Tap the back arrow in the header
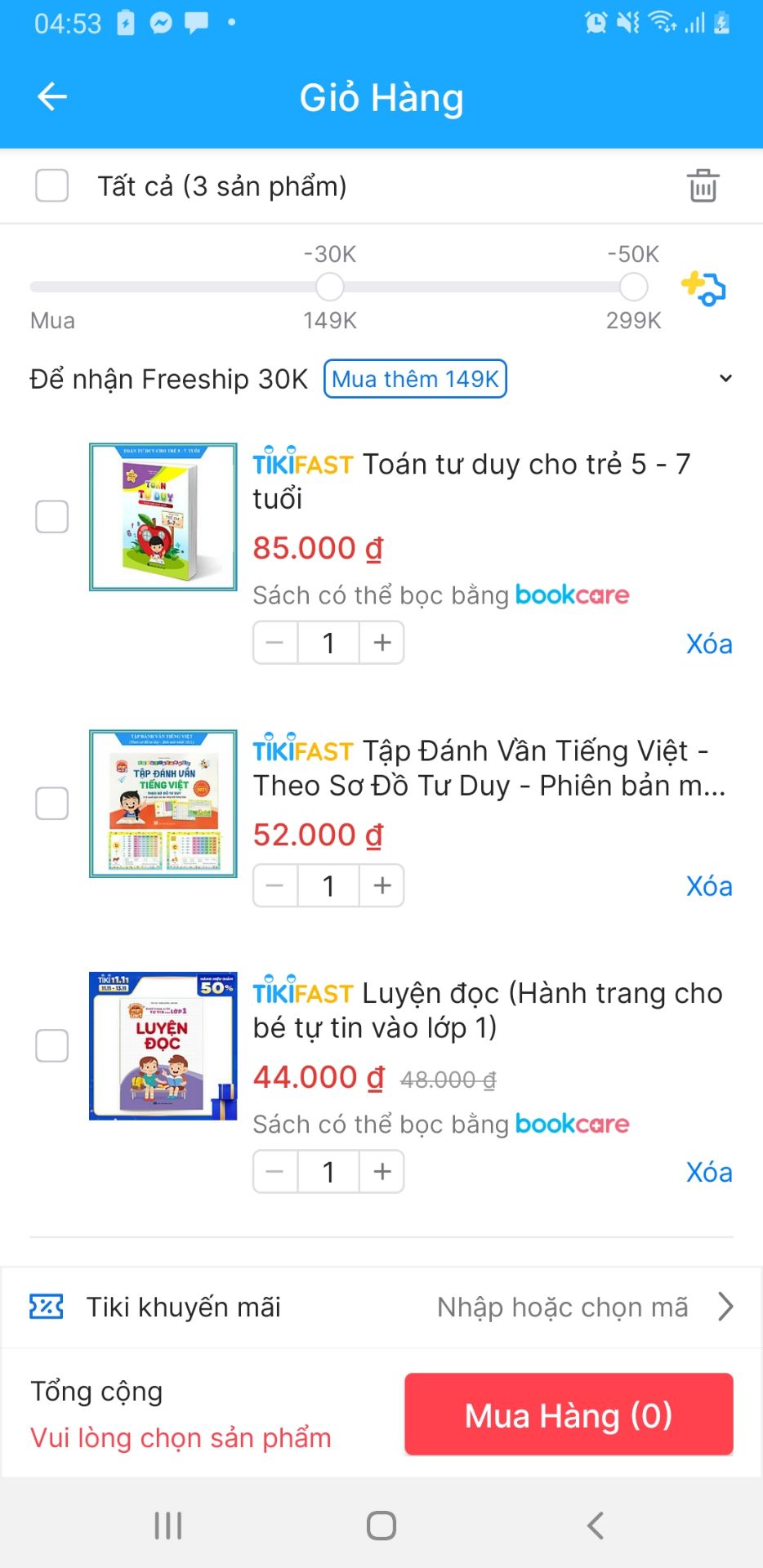 (52, 96)
